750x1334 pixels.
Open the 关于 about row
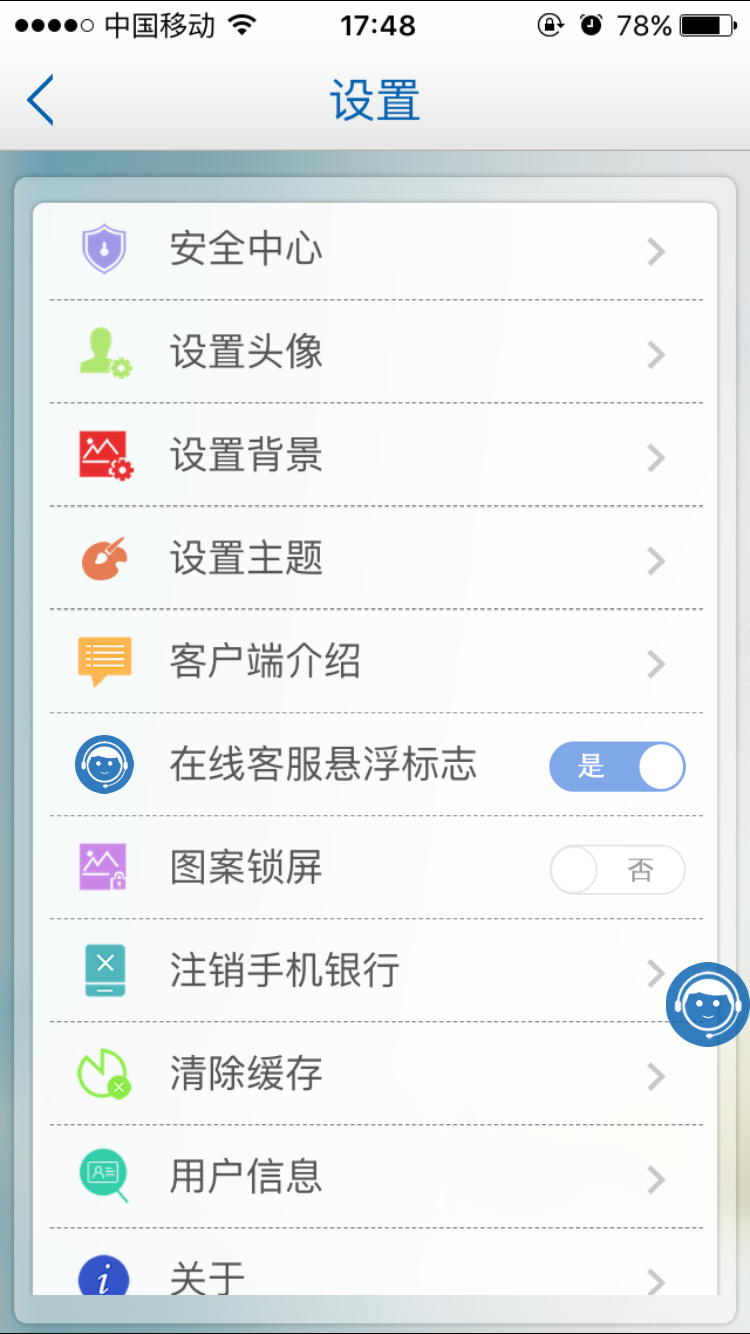375,1275
